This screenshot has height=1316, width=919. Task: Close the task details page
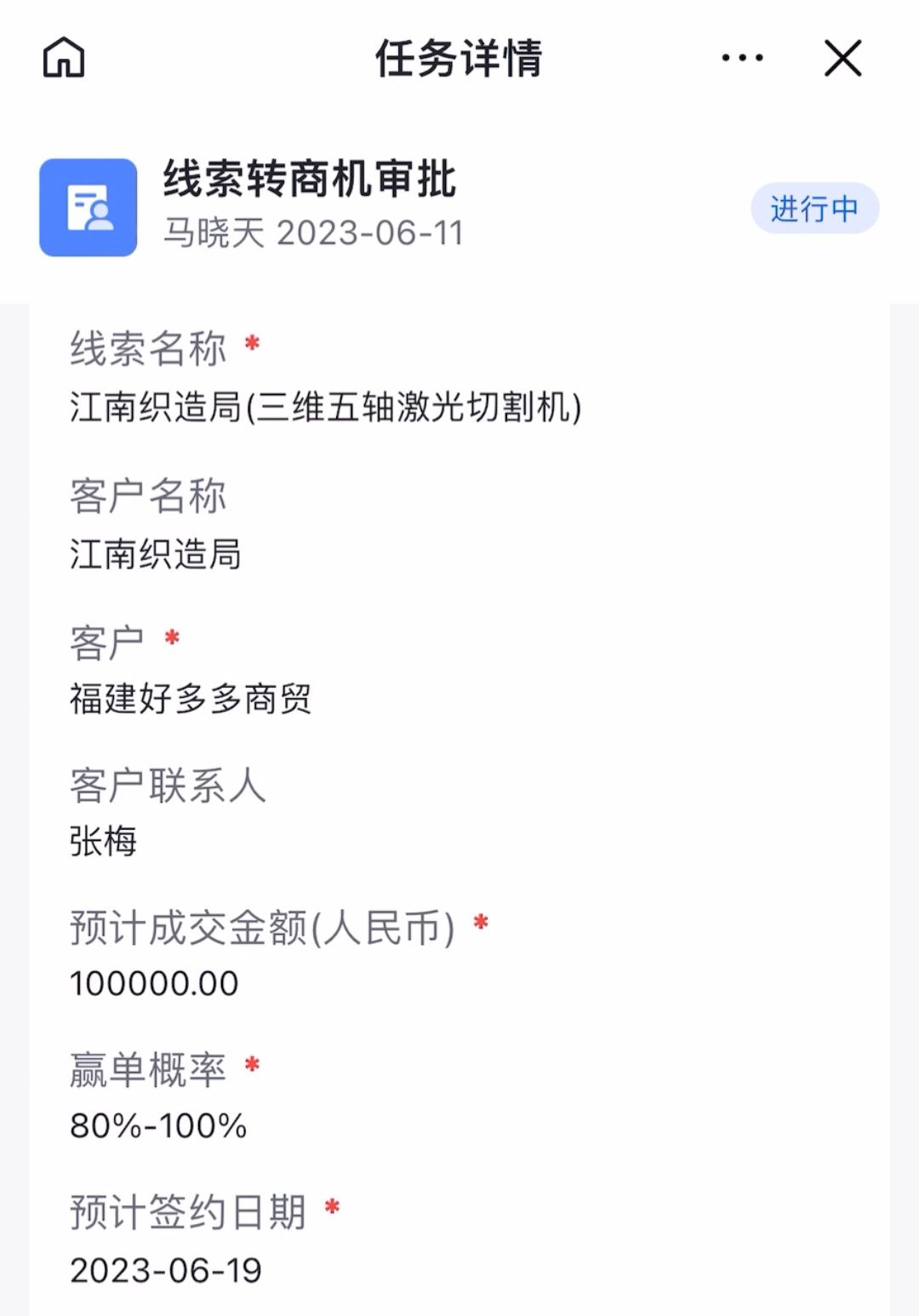(842, 58)
